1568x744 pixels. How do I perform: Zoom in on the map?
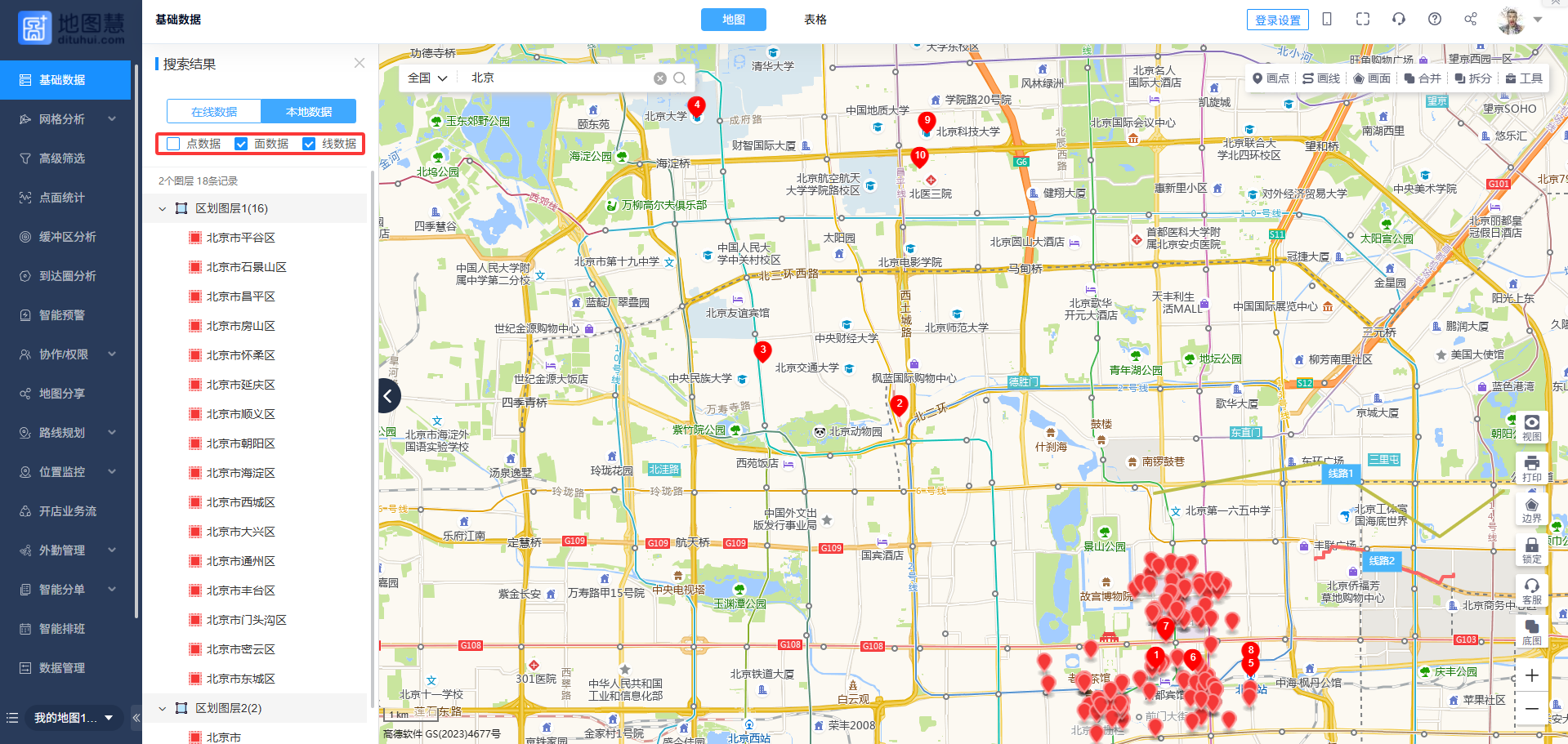[1531, 675]
